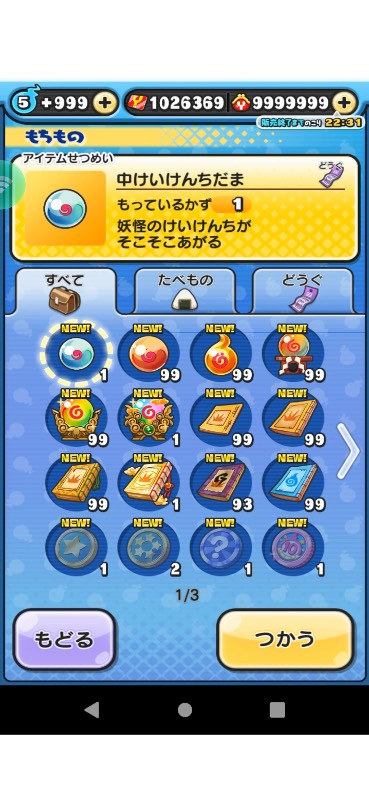The image size is (369, 800).
Task: Add stamina with the plus next to +999
Action: tap(104, 103)
